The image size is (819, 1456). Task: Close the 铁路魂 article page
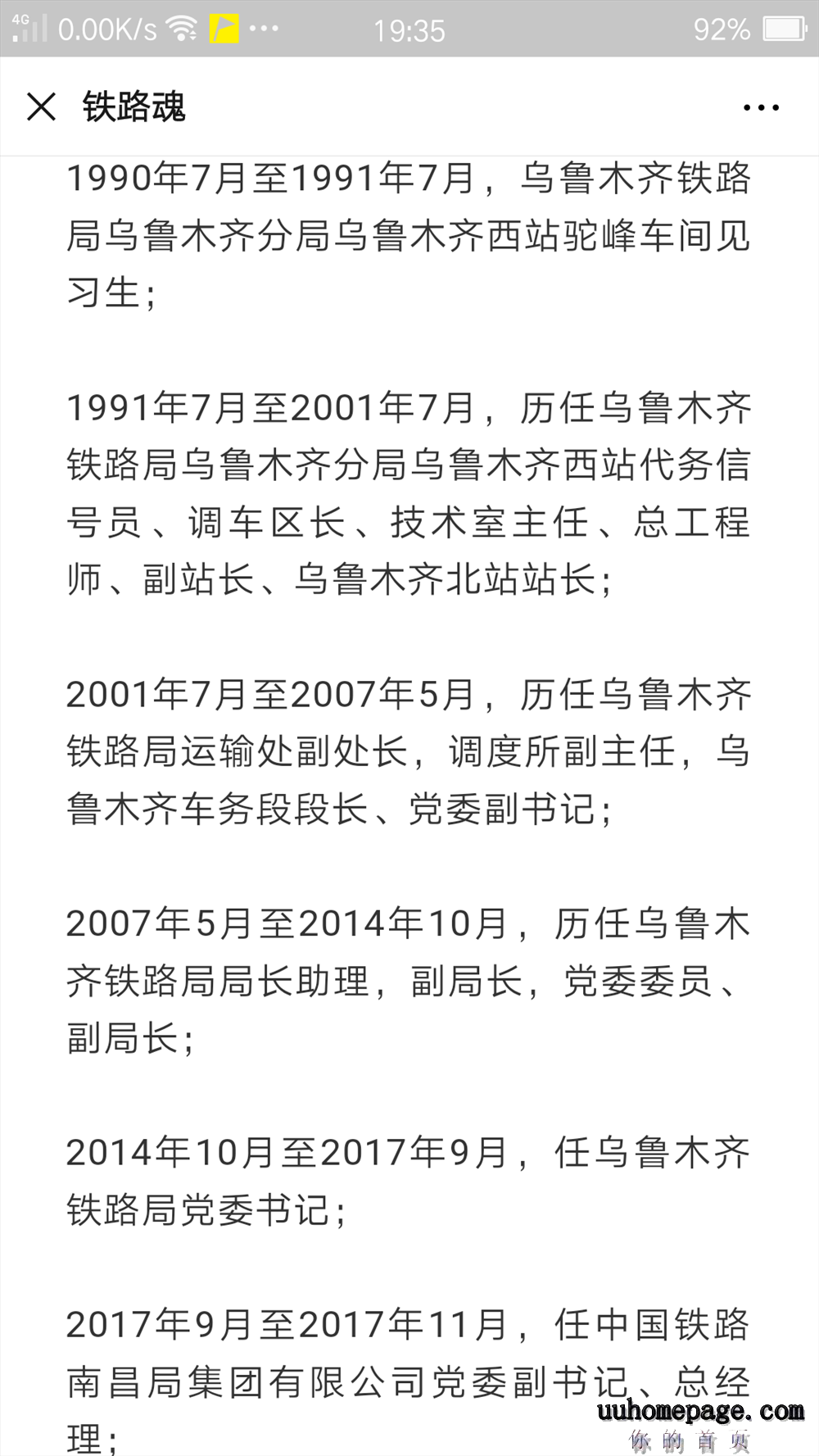point(41,107)
